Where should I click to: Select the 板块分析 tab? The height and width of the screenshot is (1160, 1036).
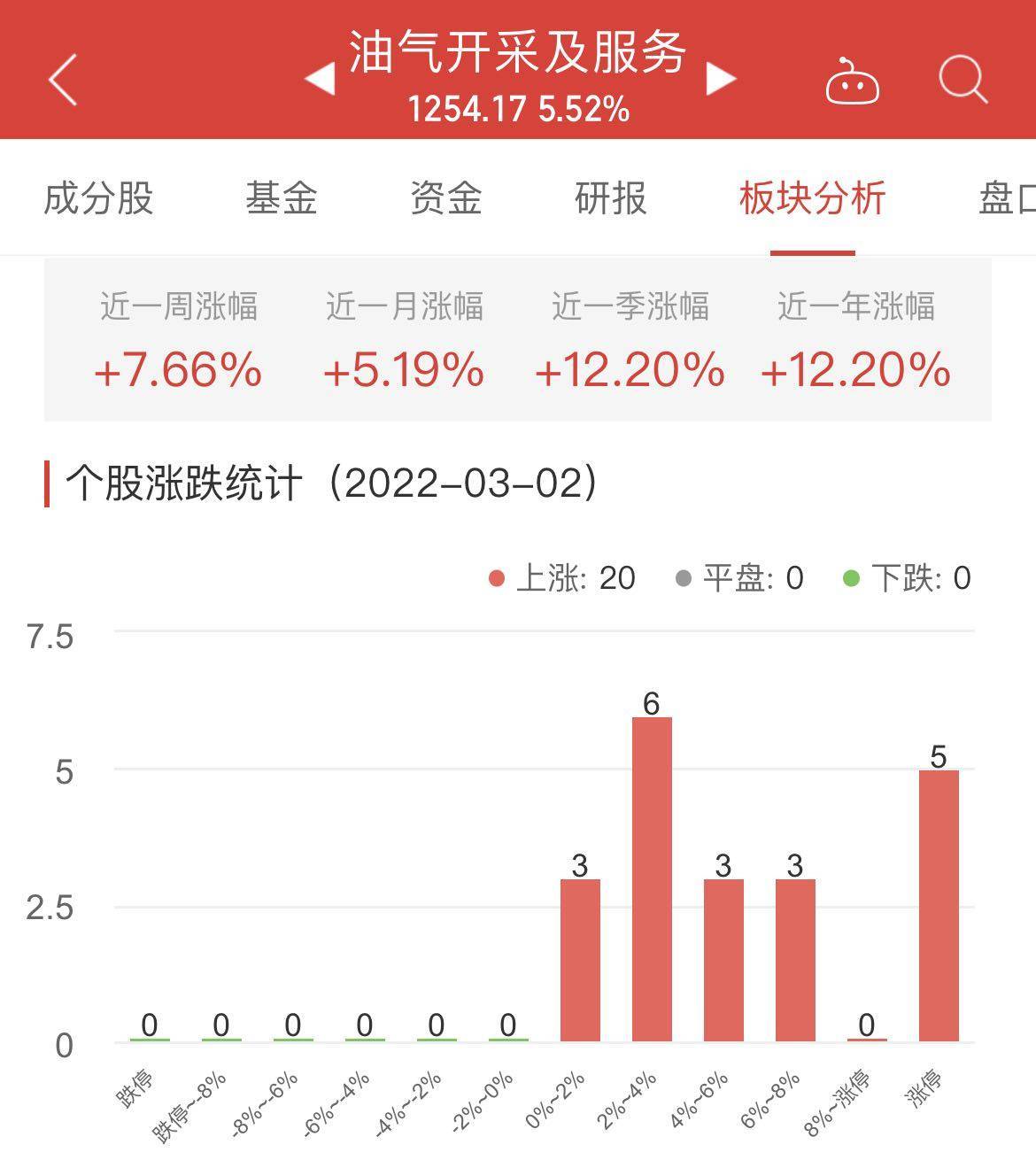click(812, 197)
